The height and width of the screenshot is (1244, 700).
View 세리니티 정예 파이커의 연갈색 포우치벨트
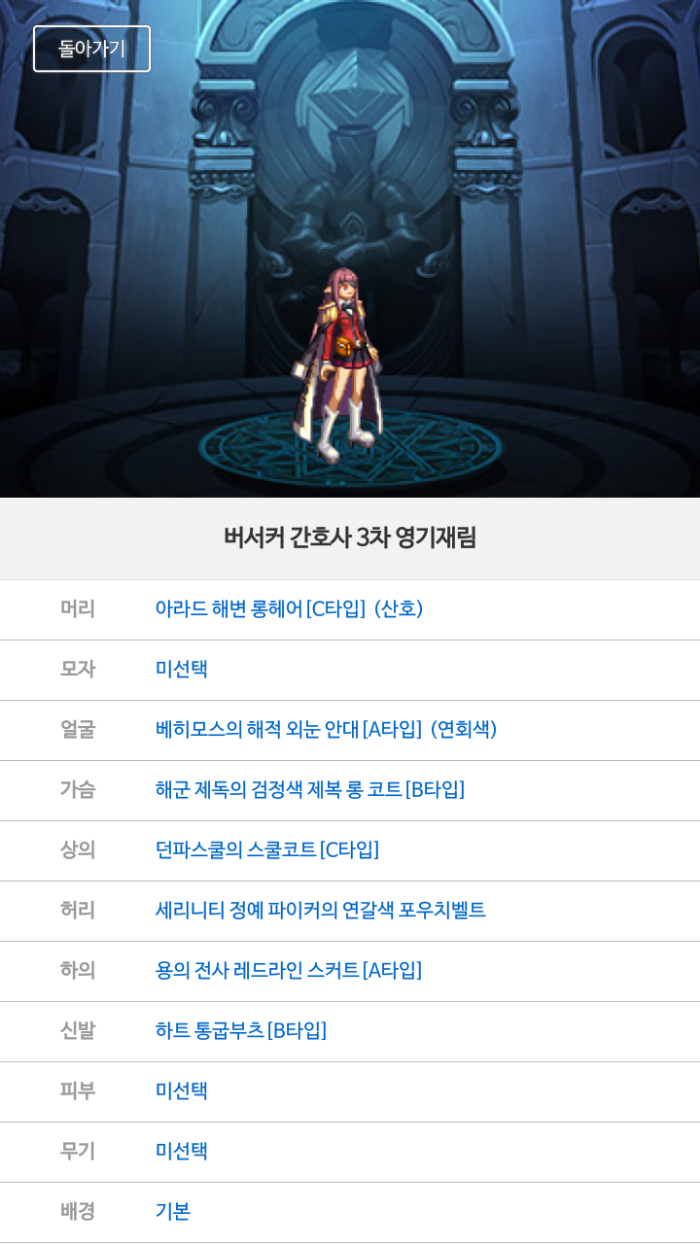pyautogui.click(x=320, y=910)
